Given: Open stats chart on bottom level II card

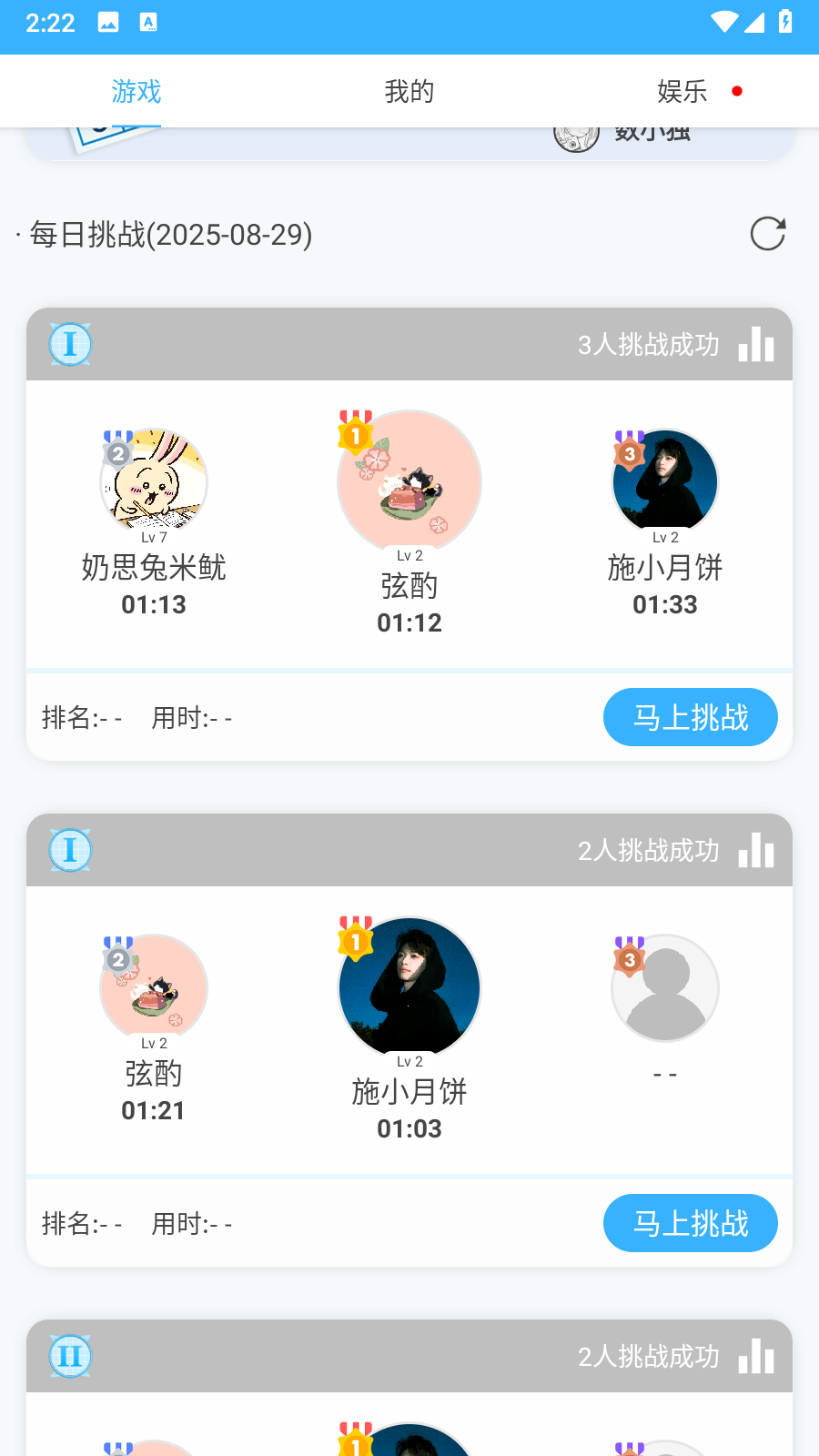Looking at the screenshot, I should click(756, 1356).
